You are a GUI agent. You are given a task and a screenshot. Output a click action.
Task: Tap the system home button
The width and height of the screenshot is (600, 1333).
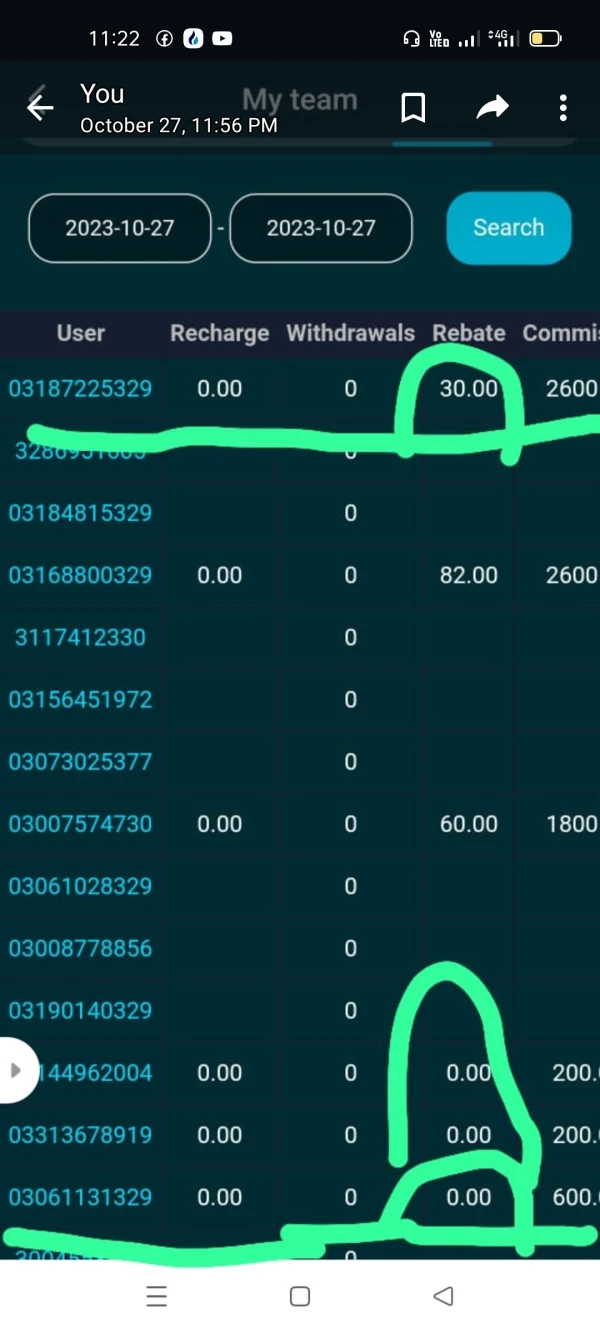tap(299, 1296)
